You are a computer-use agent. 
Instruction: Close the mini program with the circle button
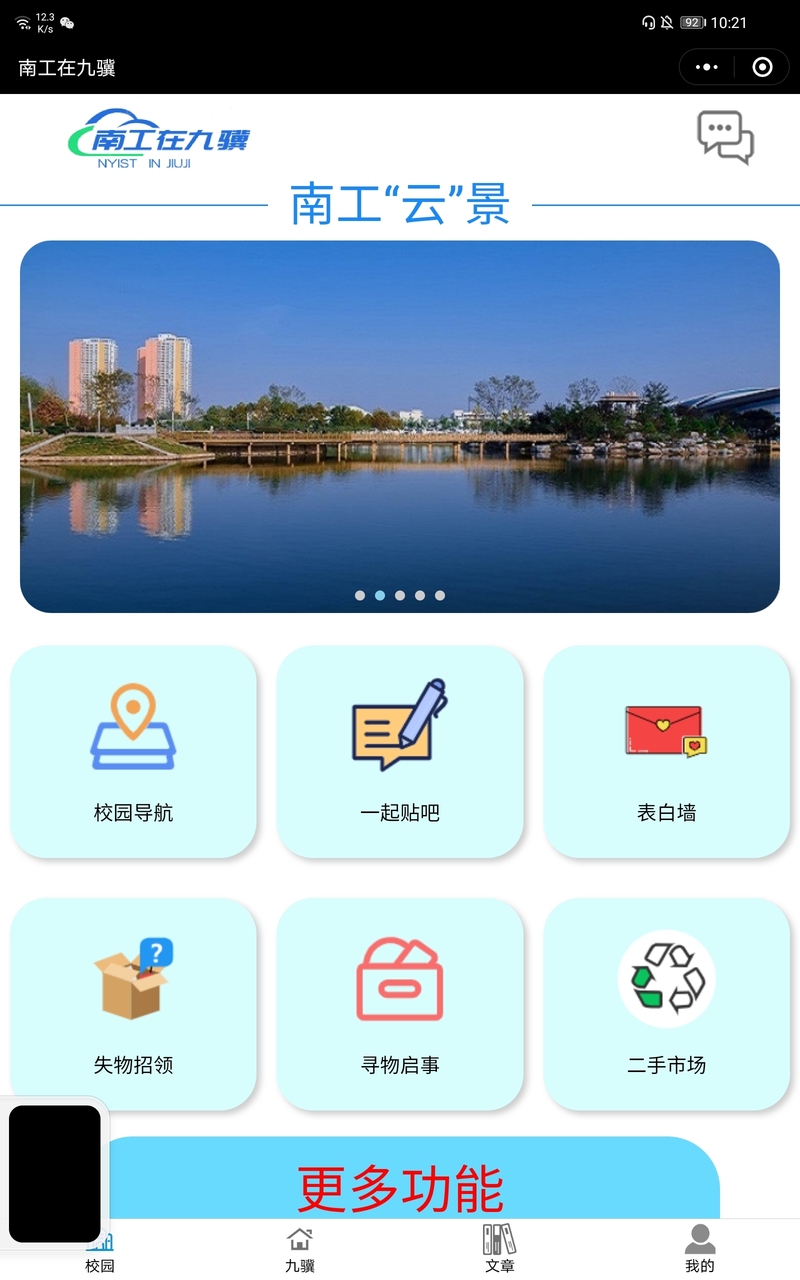click(762, 67)
